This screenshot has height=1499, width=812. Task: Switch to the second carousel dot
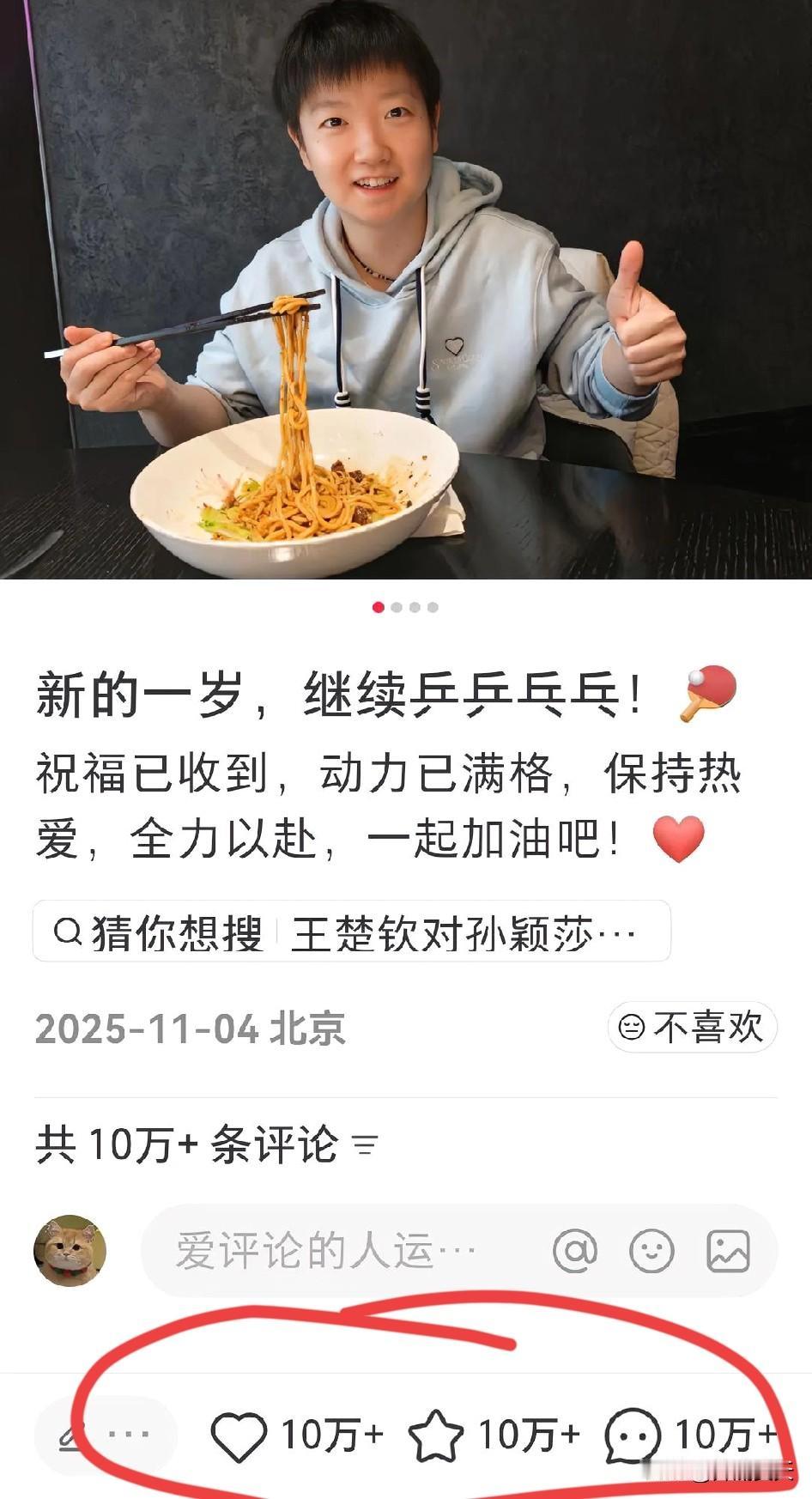[x=397, y=606]
